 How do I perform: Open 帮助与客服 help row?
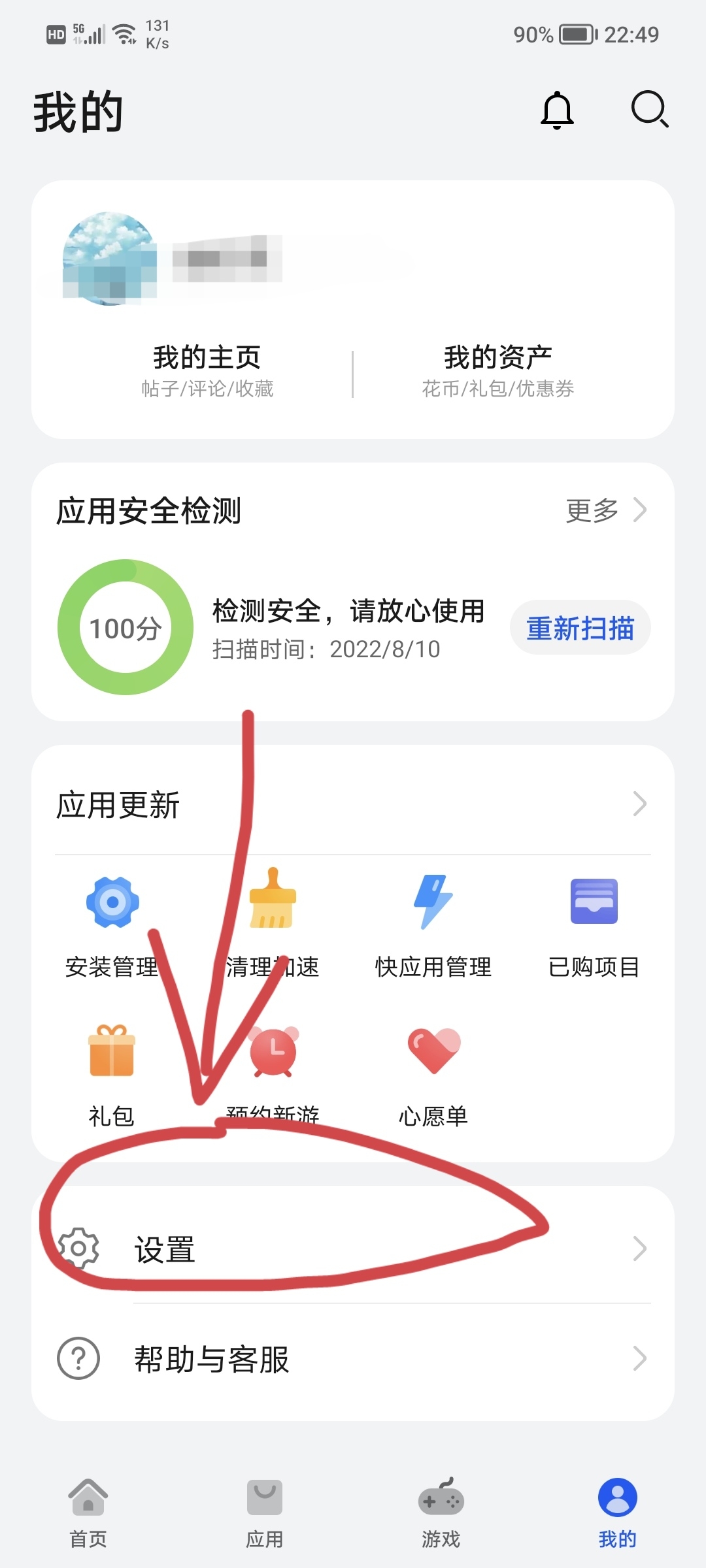tap(353, 1359)
